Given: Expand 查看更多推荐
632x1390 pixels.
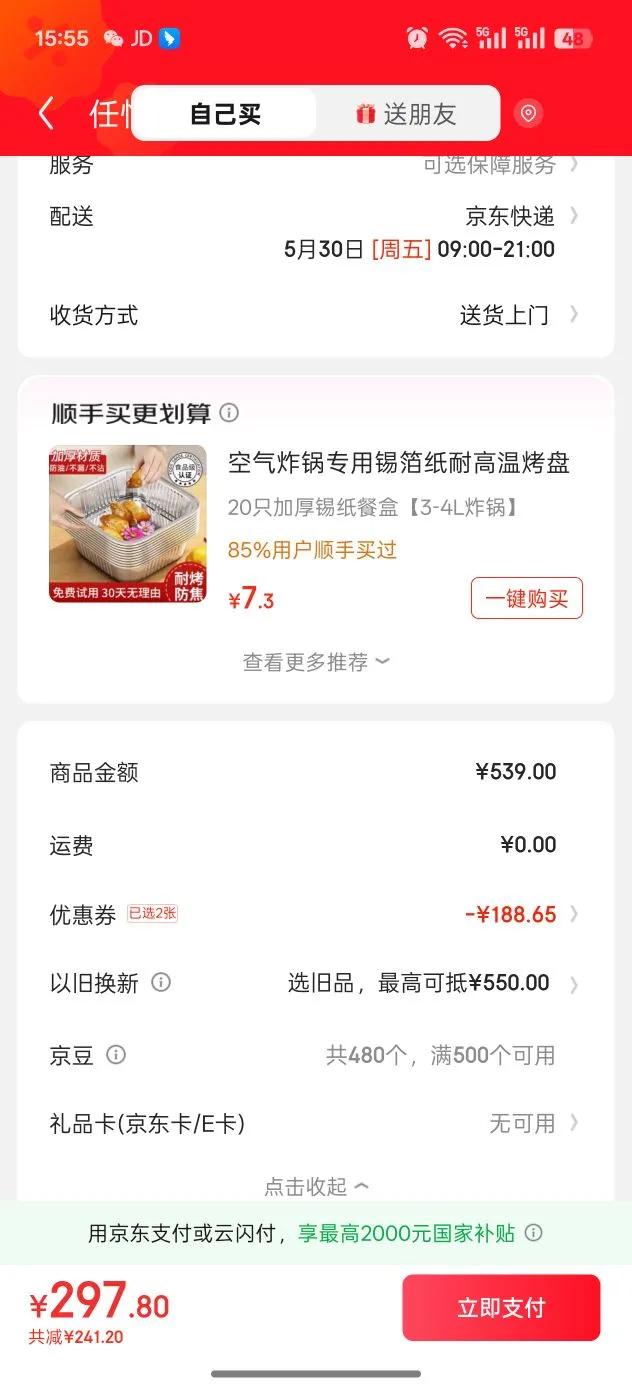Looking at the screenshot, I should point(316,662).
